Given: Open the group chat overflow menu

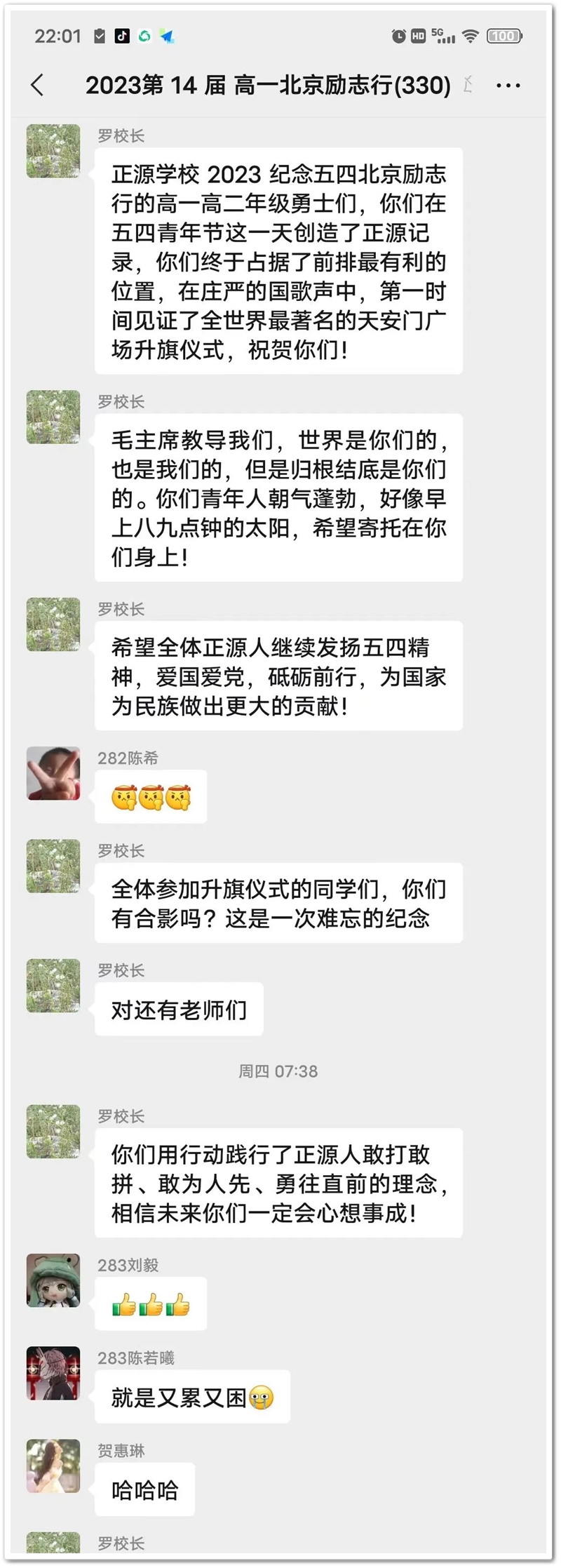Looking at the screenshot, I should click(508, 86).
